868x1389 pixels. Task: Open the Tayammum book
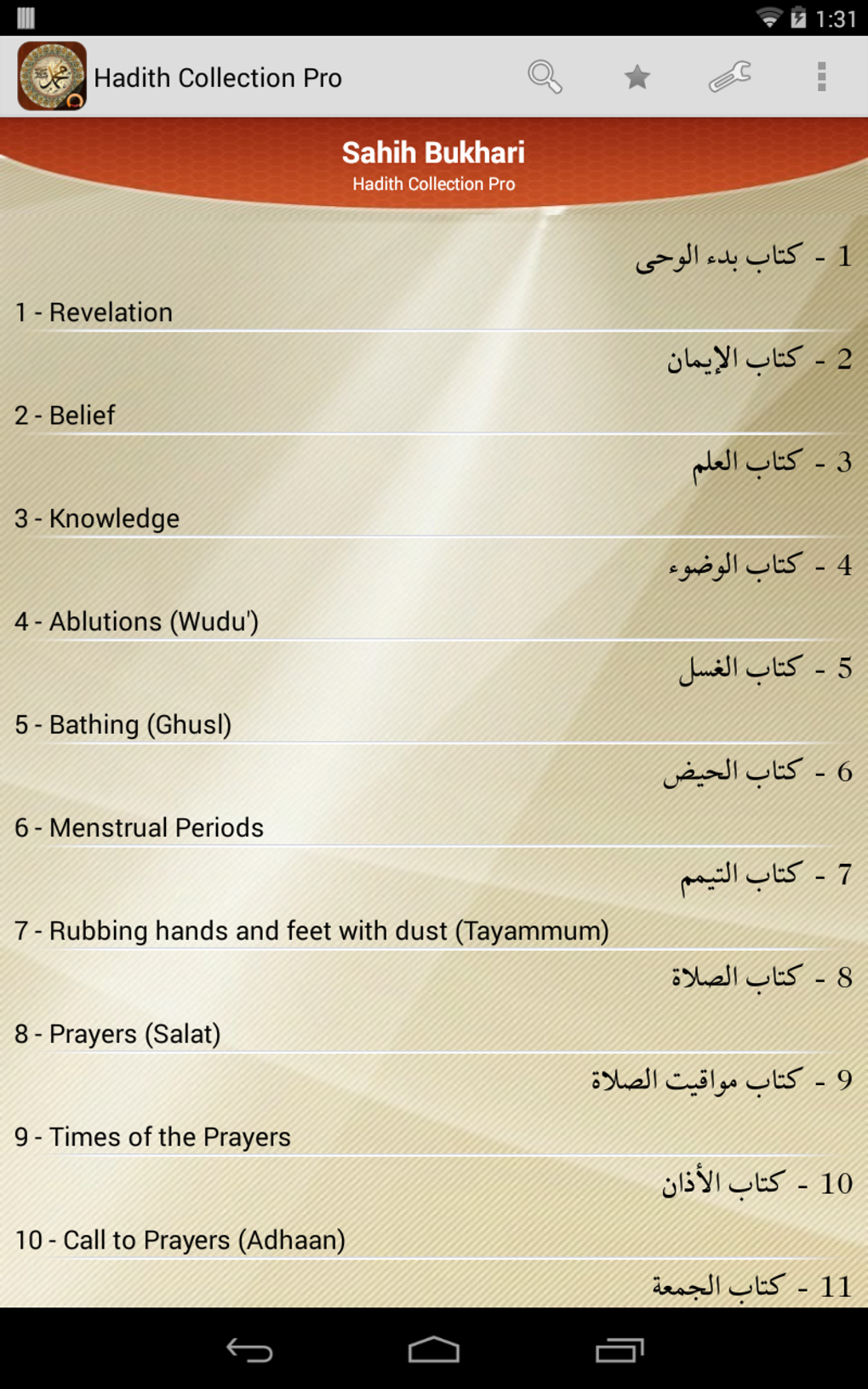click(x=434, y=901)
